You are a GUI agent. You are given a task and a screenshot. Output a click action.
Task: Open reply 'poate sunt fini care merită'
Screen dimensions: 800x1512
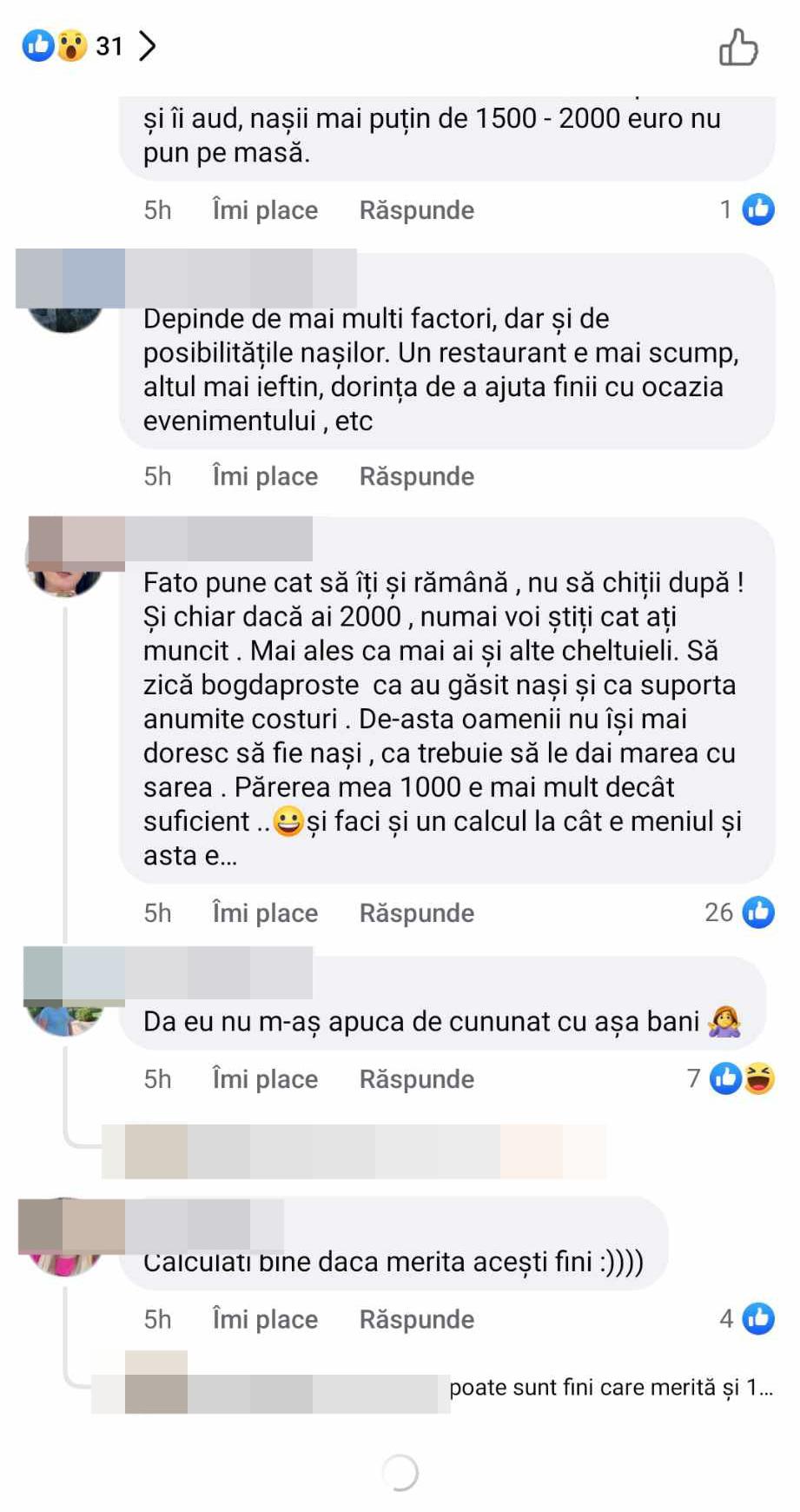tap(610, 1387)
